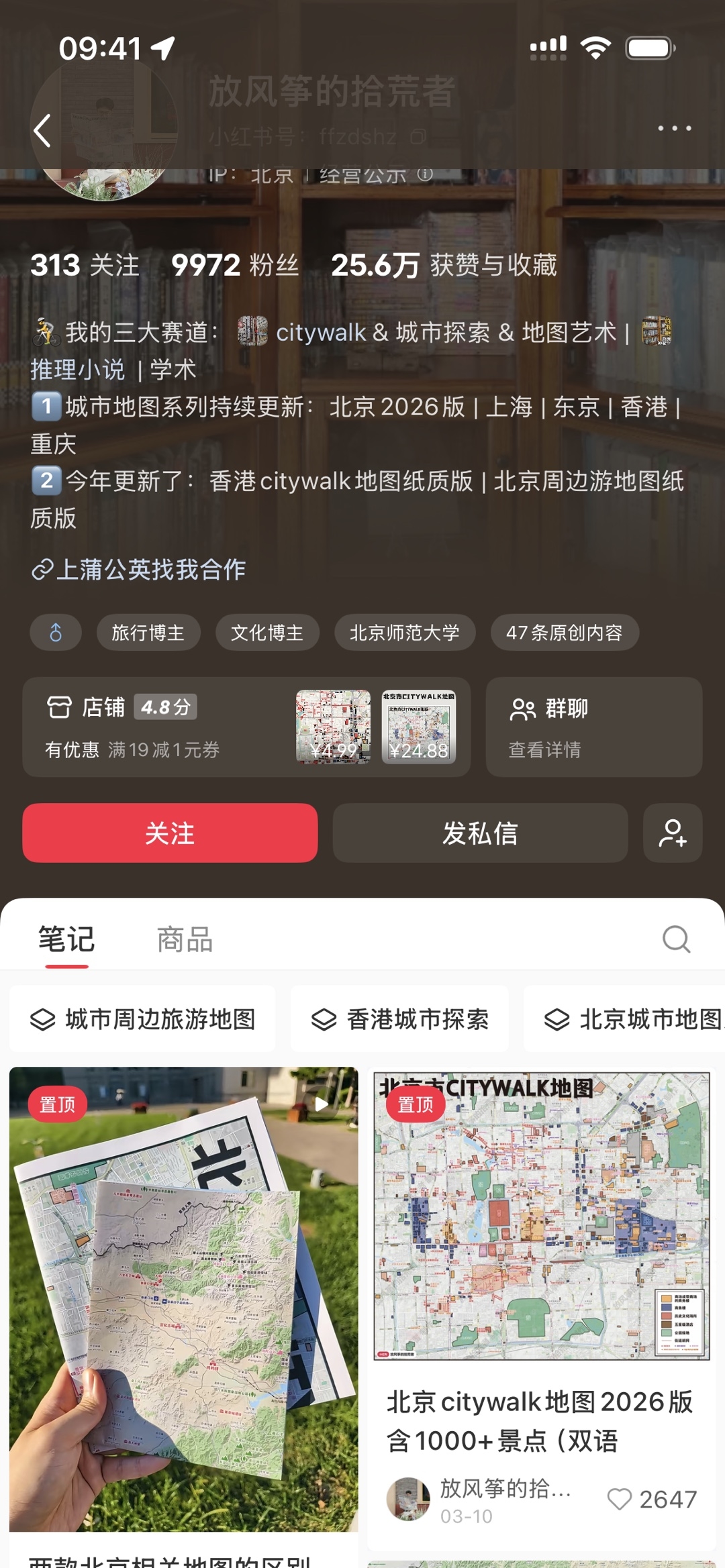Open the 上蒲公英找我合作 link
Image resolution: width=725 pixels, height=1568 pixels.
point(138,570)
